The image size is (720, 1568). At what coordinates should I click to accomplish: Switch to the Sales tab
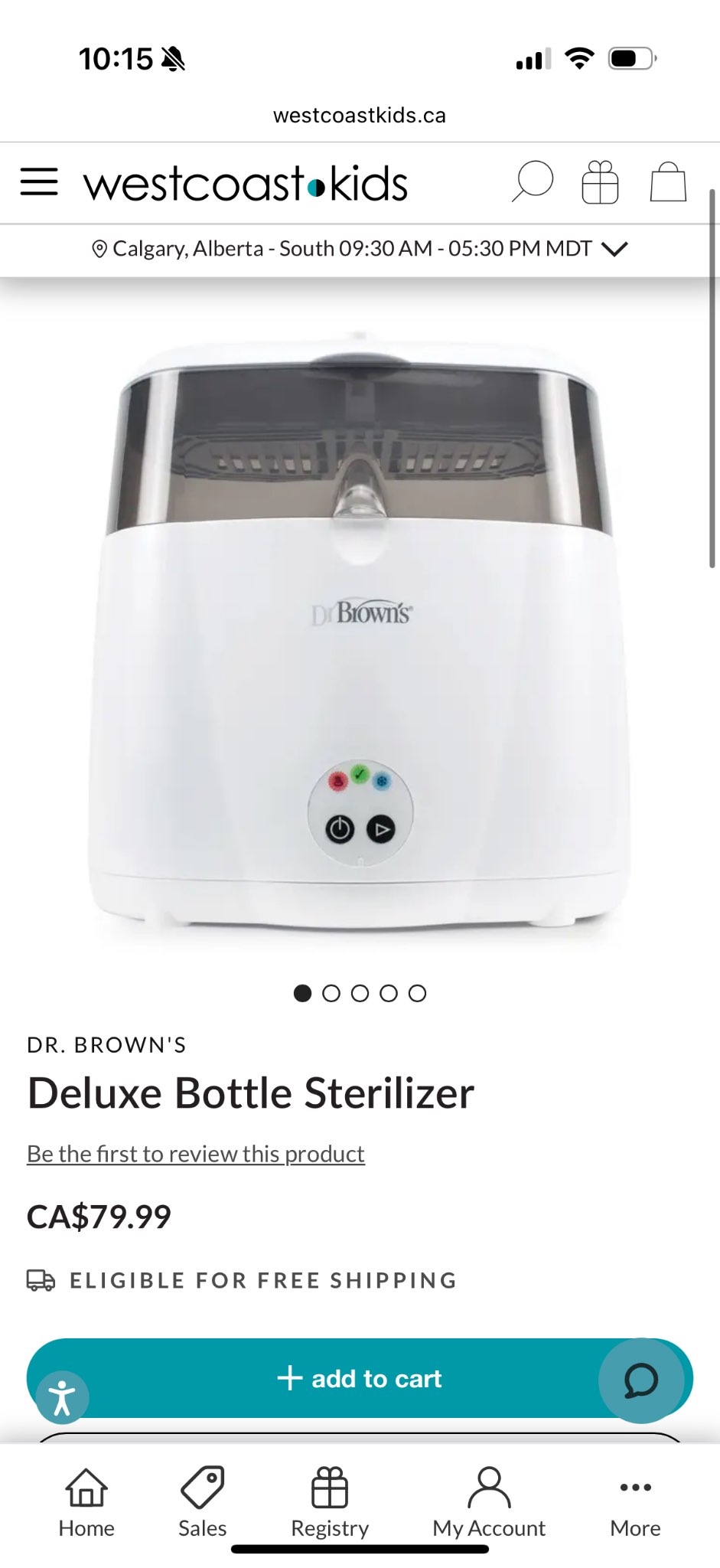tap(202, 1501)
